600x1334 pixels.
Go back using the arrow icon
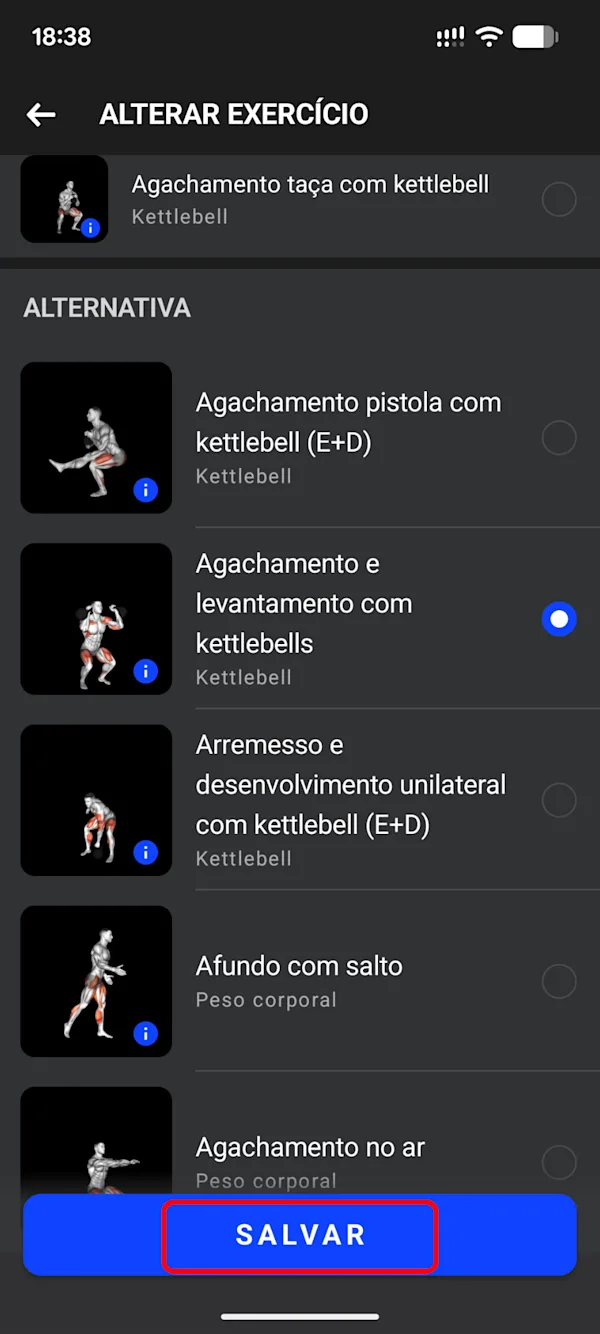click(x=41, y=115)
